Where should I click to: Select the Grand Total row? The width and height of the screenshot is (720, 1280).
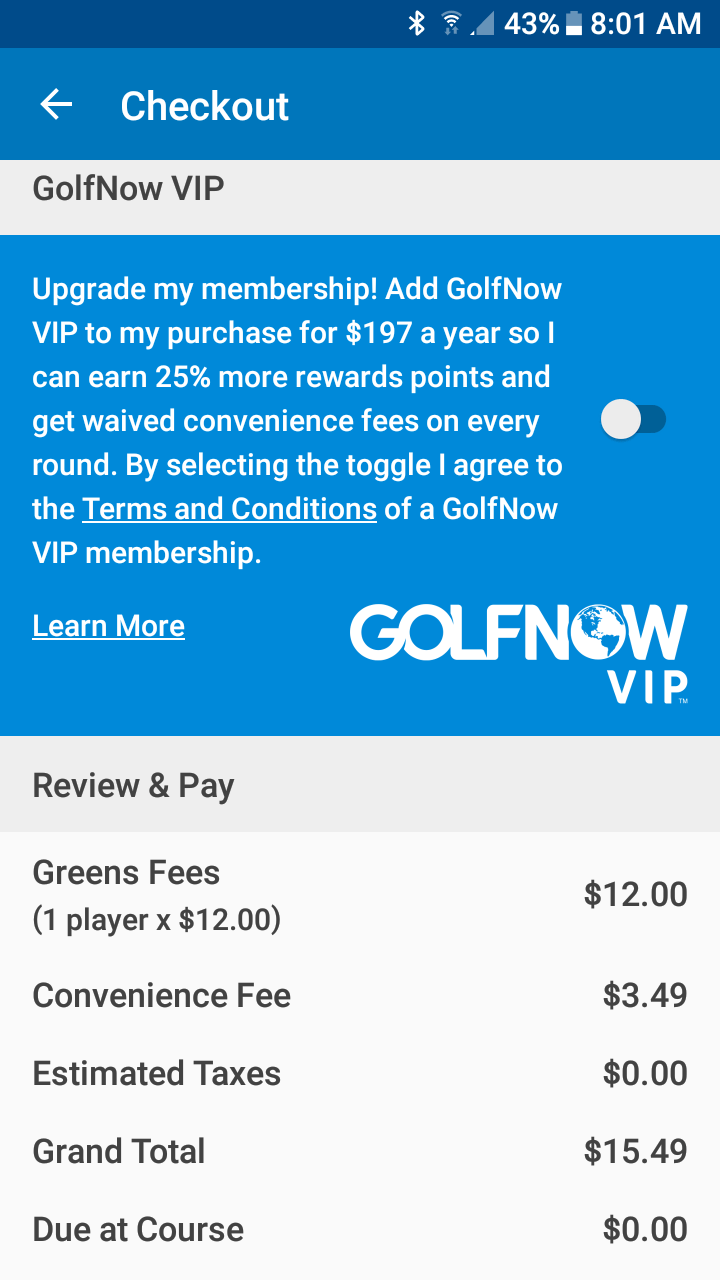[360, 1151]
